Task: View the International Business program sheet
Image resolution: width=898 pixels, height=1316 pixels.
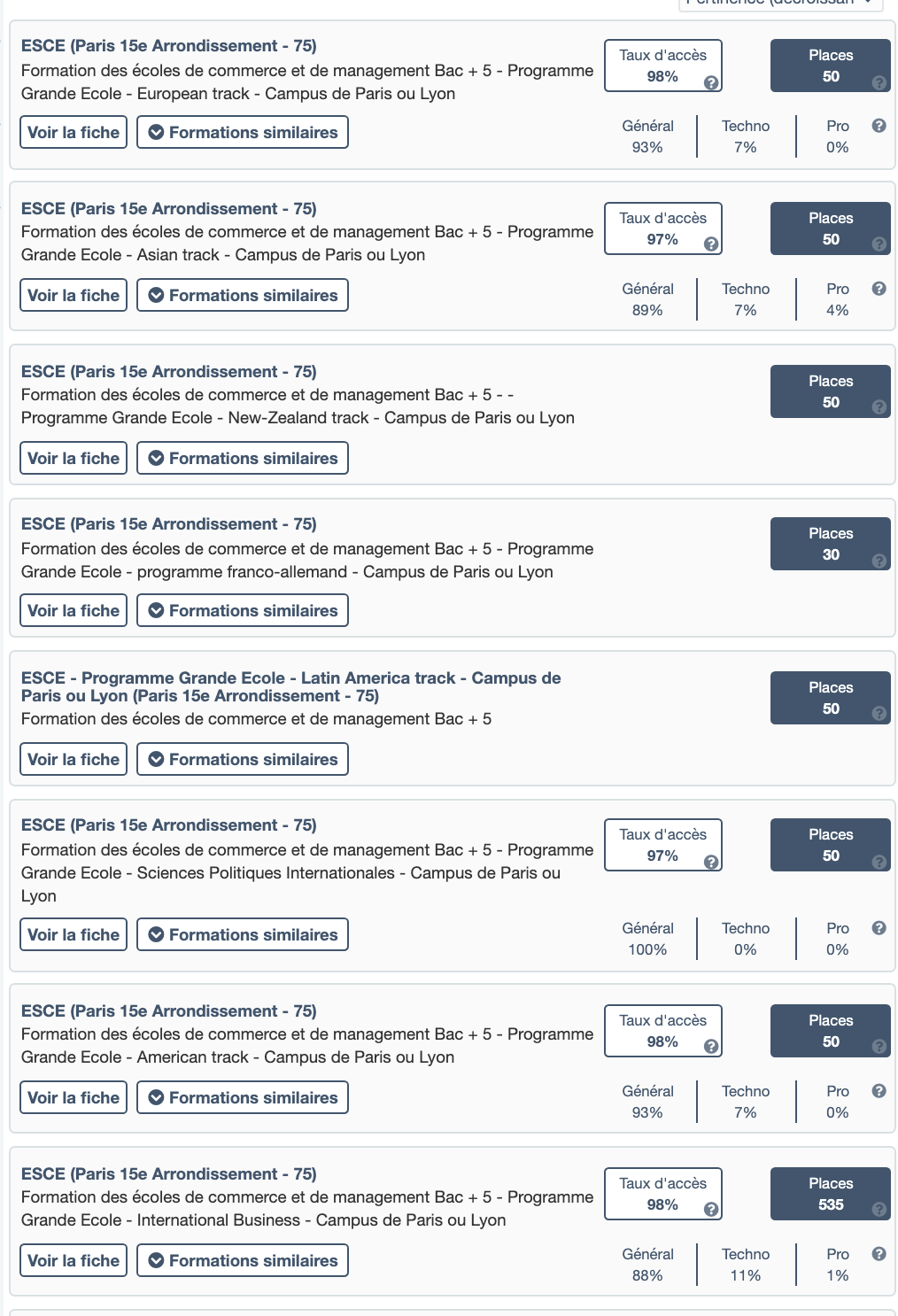Action: pyautogui.click(x=74, y=1261)
